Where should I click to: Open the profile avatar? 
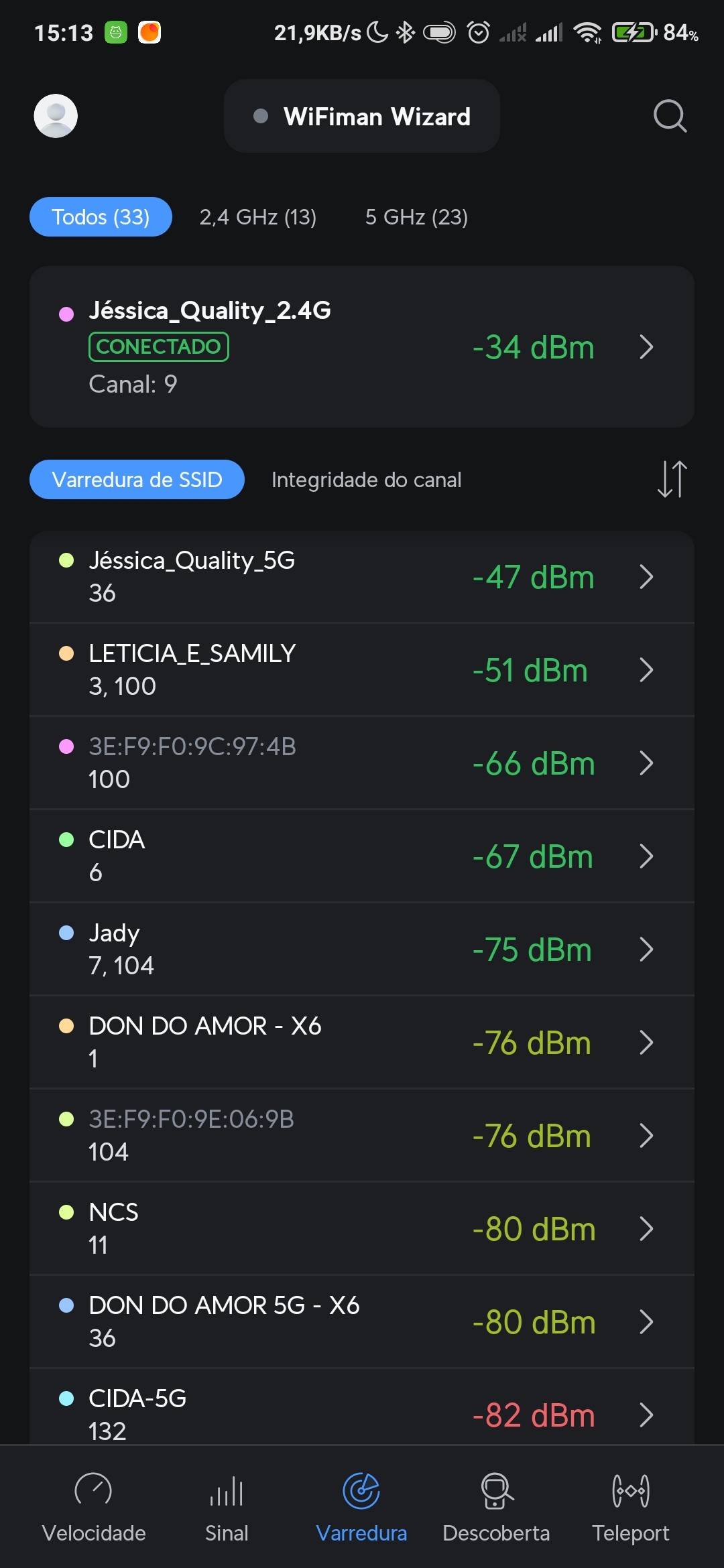tap(56, 116)
